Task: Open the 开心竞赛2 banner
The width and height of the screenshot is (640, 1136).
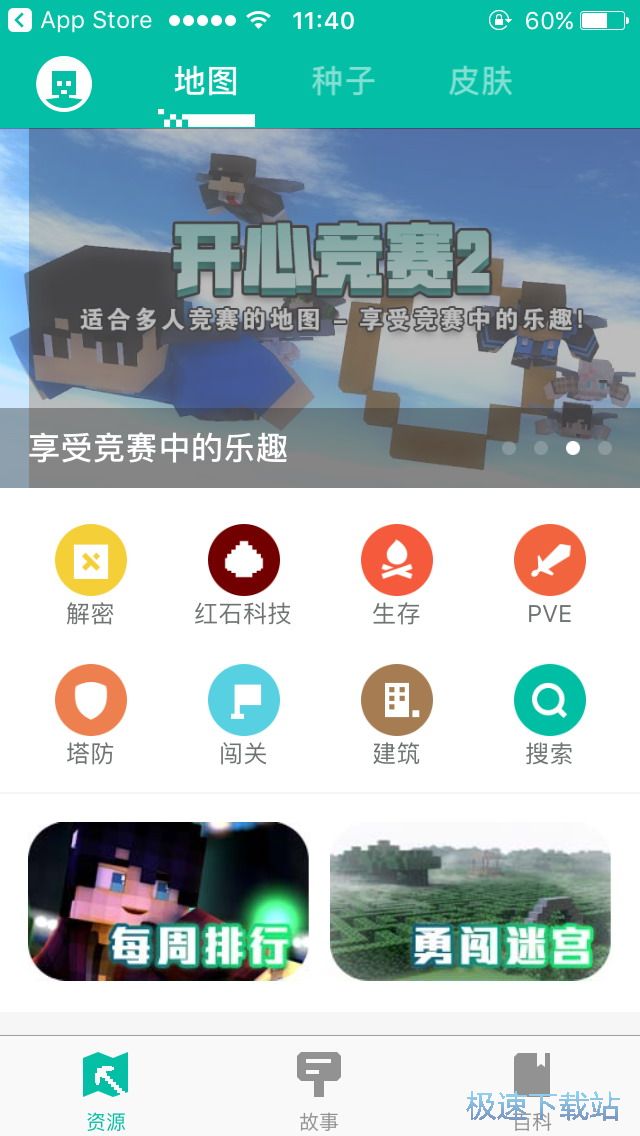Action: [320, 300]
